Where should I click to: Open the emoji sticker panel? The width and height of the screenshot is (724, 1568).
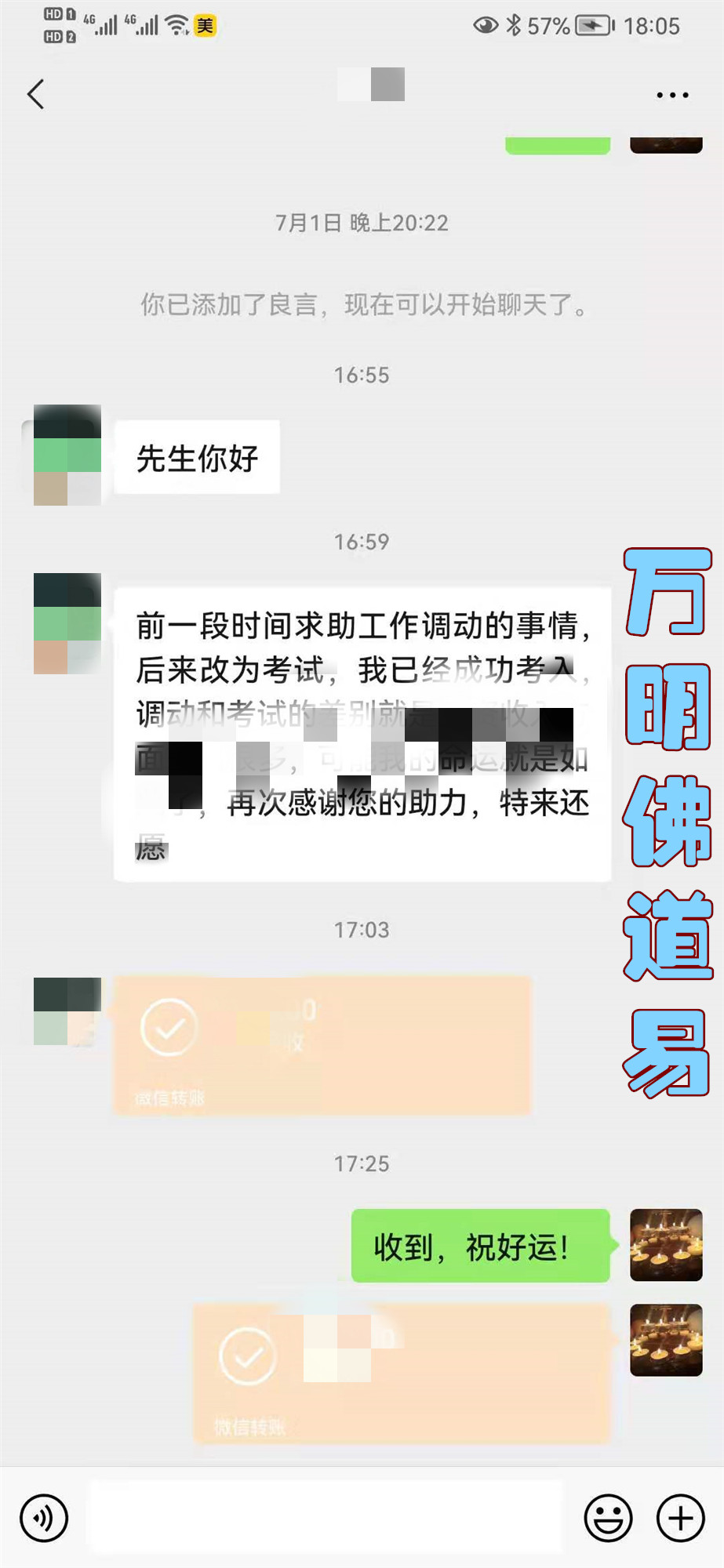608,1518
